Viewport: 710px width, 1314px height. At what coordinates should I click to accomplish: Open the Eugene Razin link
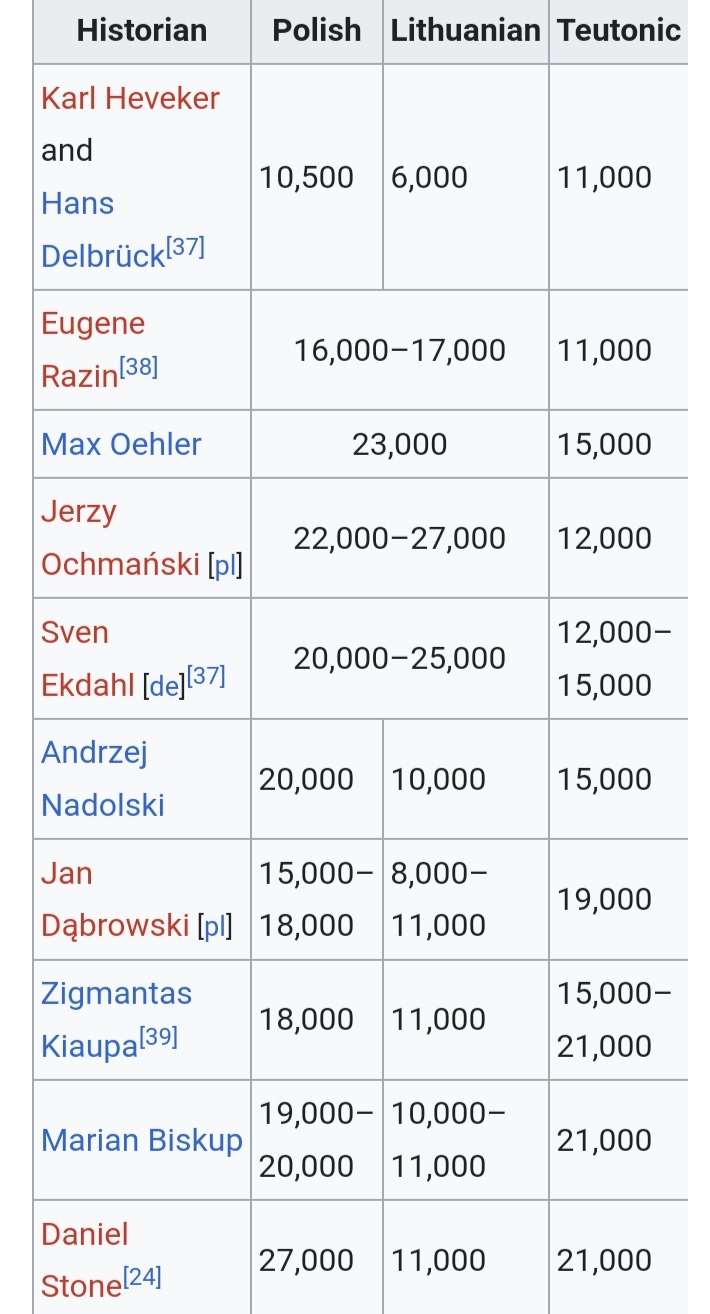[x=93, y=349]
